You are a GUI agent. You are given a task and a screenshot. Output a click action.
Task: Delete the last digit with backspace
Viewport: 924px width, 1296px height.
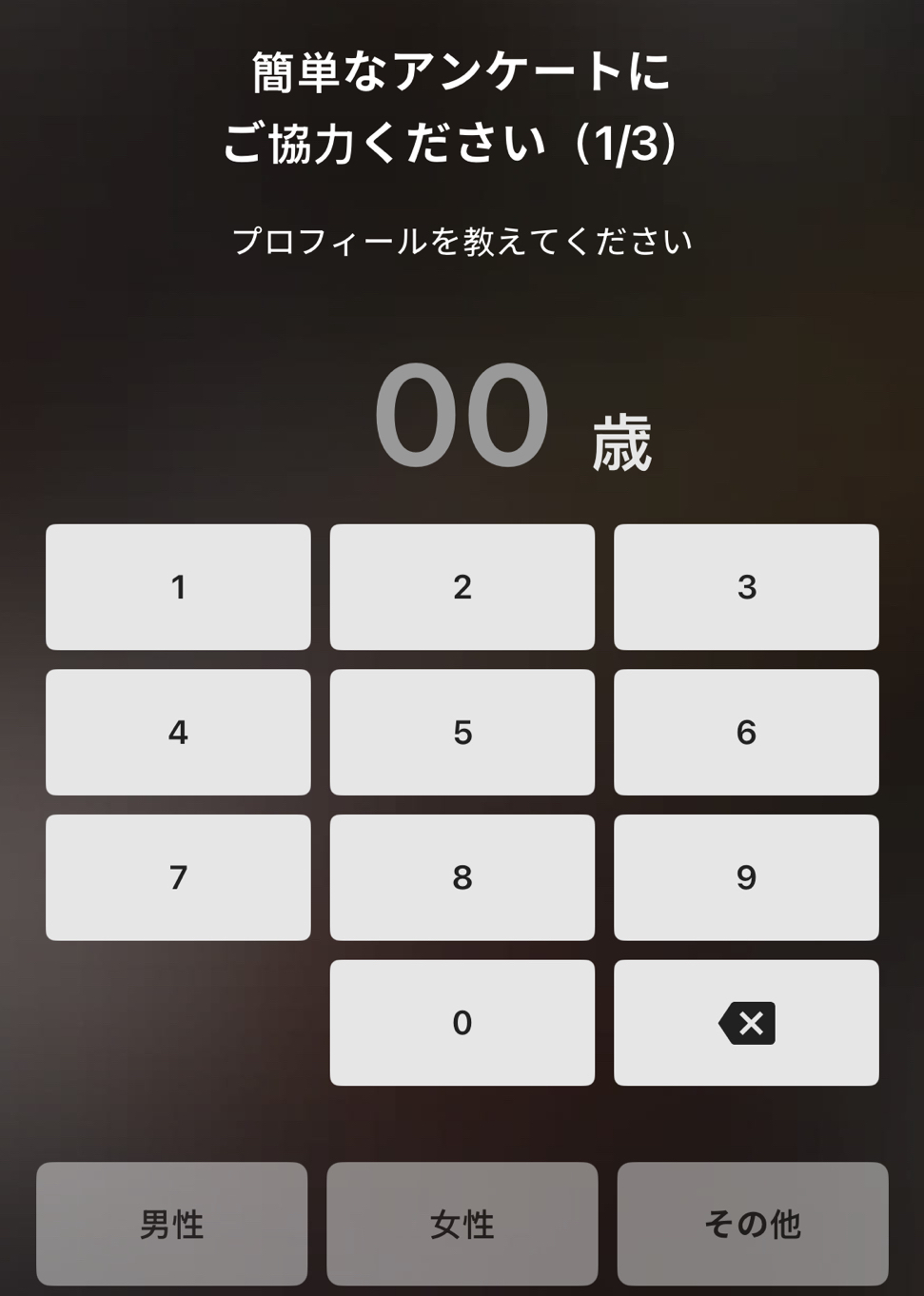click(746, 1022)
